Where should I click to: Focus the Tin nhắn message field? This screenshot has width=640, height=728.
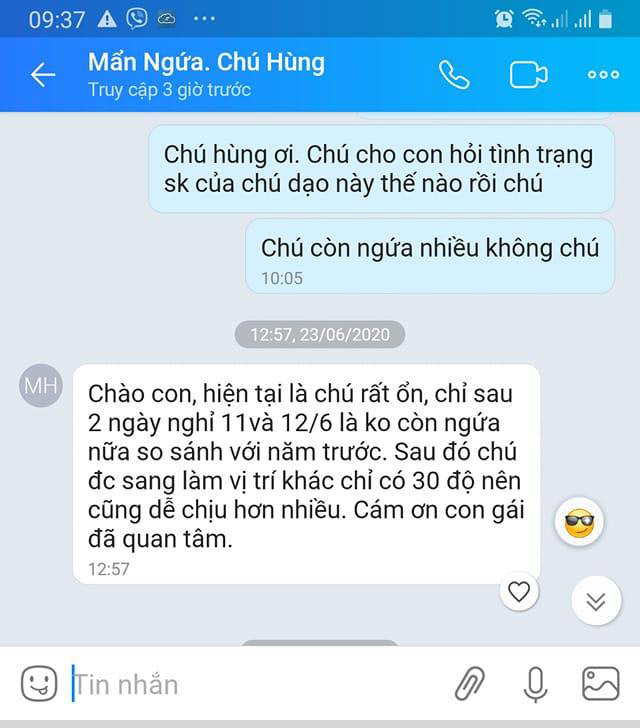click(250, 685)
